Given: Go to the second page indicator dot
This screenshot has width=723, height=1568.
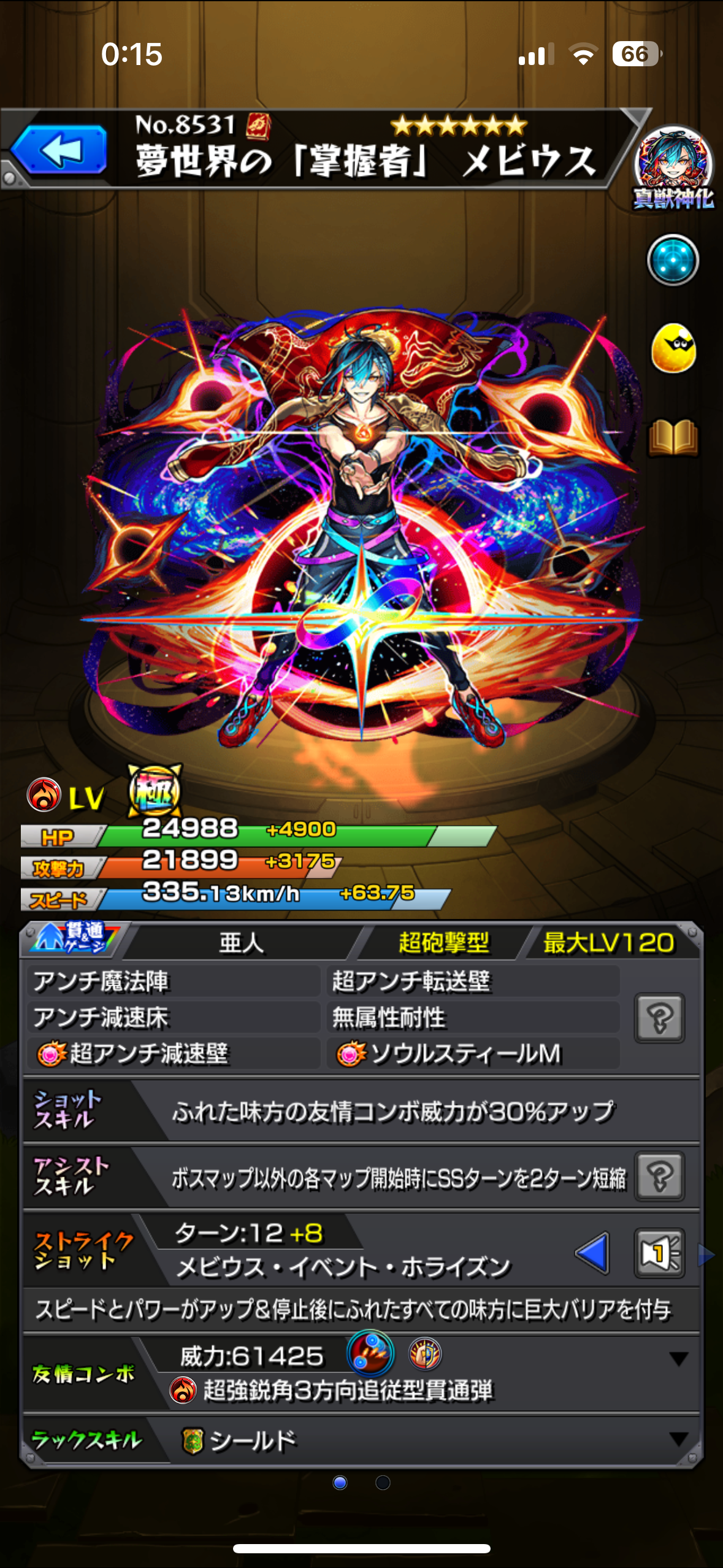Looking at the screenshot, I should [x=383, y=1483].
